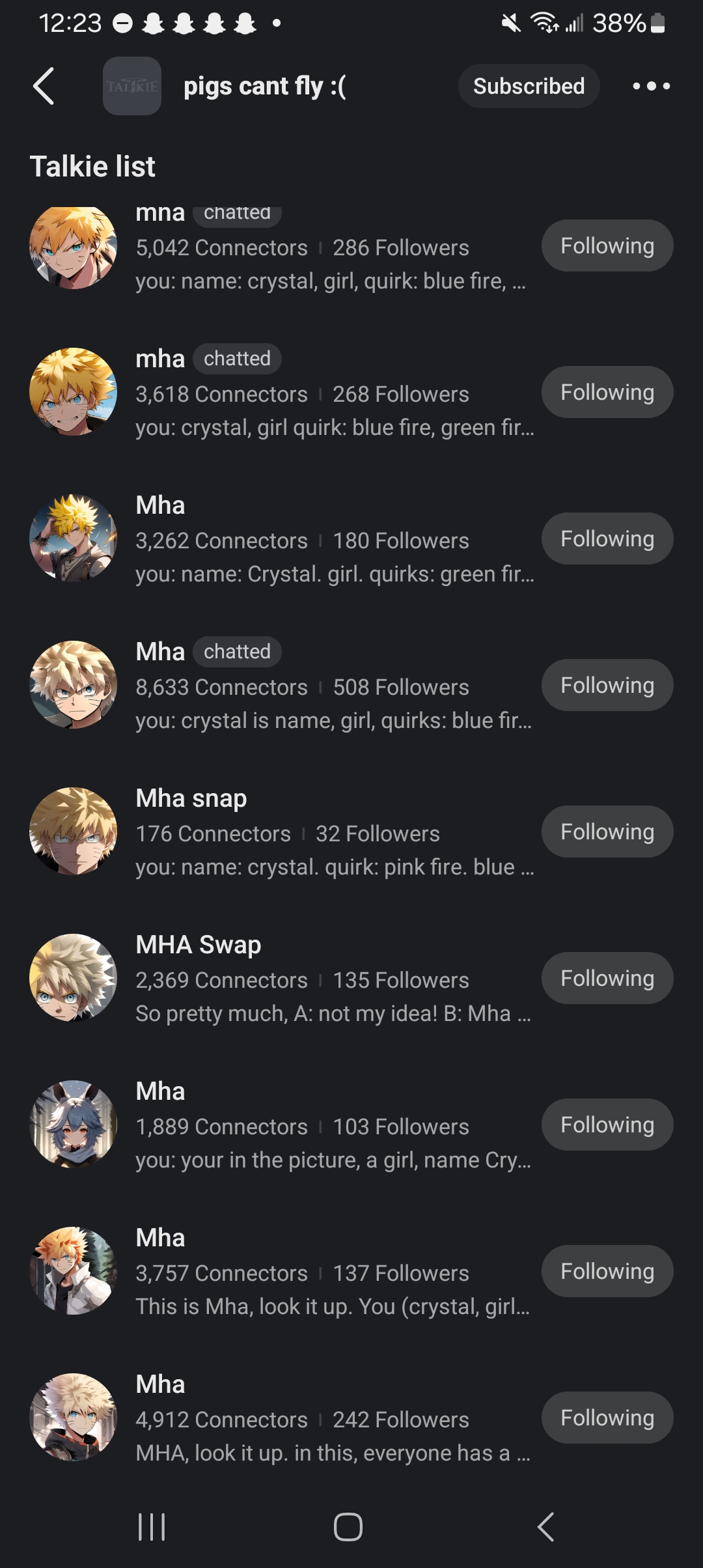The image size is (703, 1568).
Task: Tap Following on the 508 Followers talkie
Action: 607,686
